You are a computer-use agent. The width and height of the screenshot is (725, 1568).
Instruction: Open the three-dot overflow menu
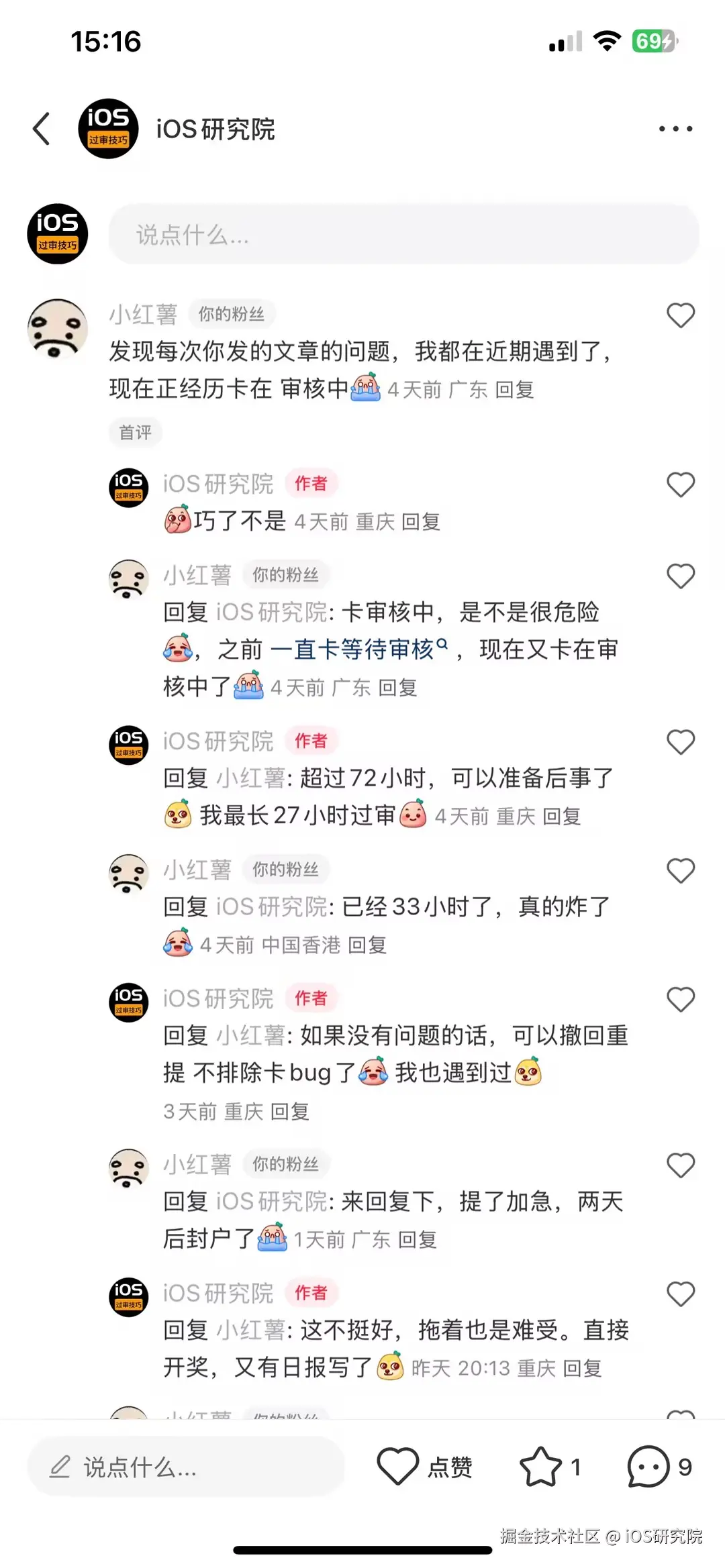click(x=675, y=129)
